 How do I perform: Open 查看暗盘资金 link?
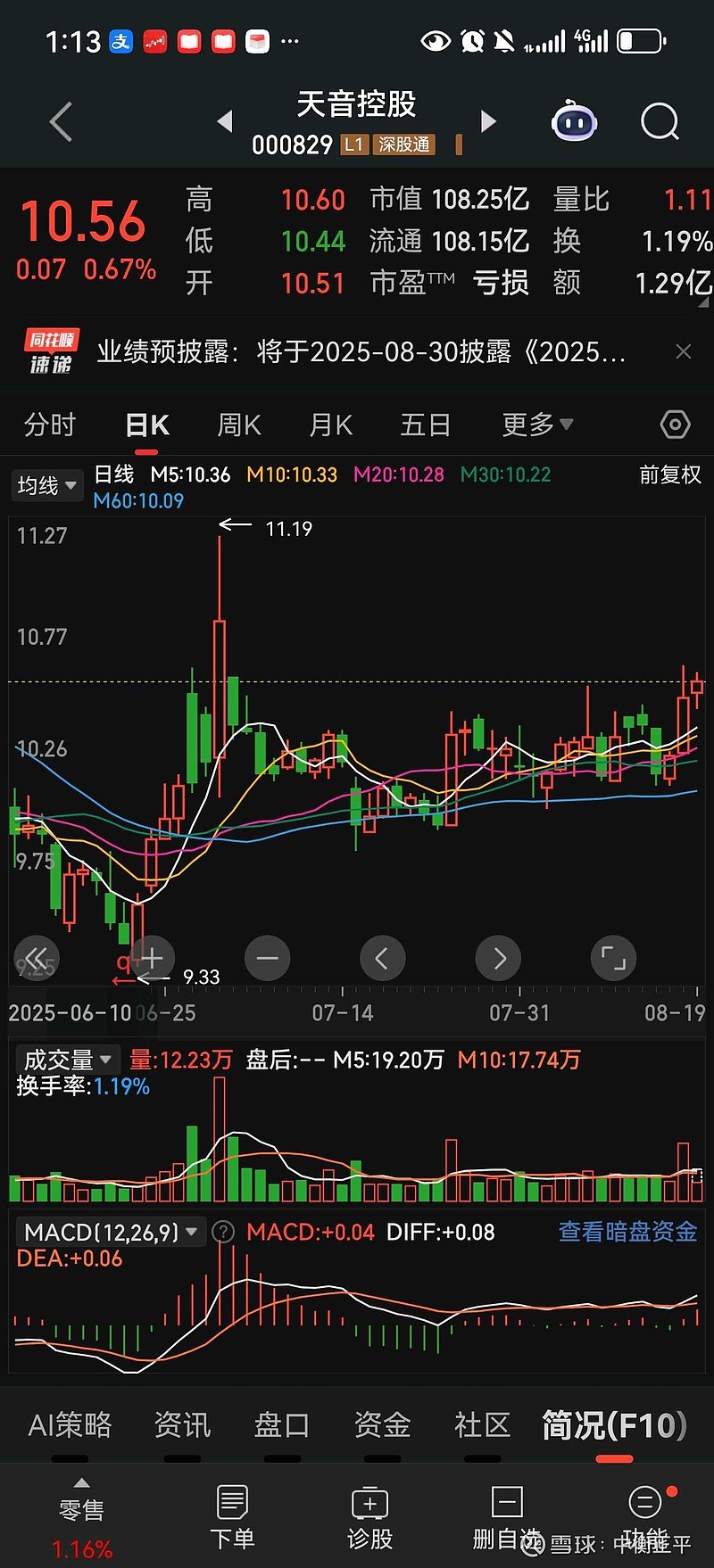628,1232
